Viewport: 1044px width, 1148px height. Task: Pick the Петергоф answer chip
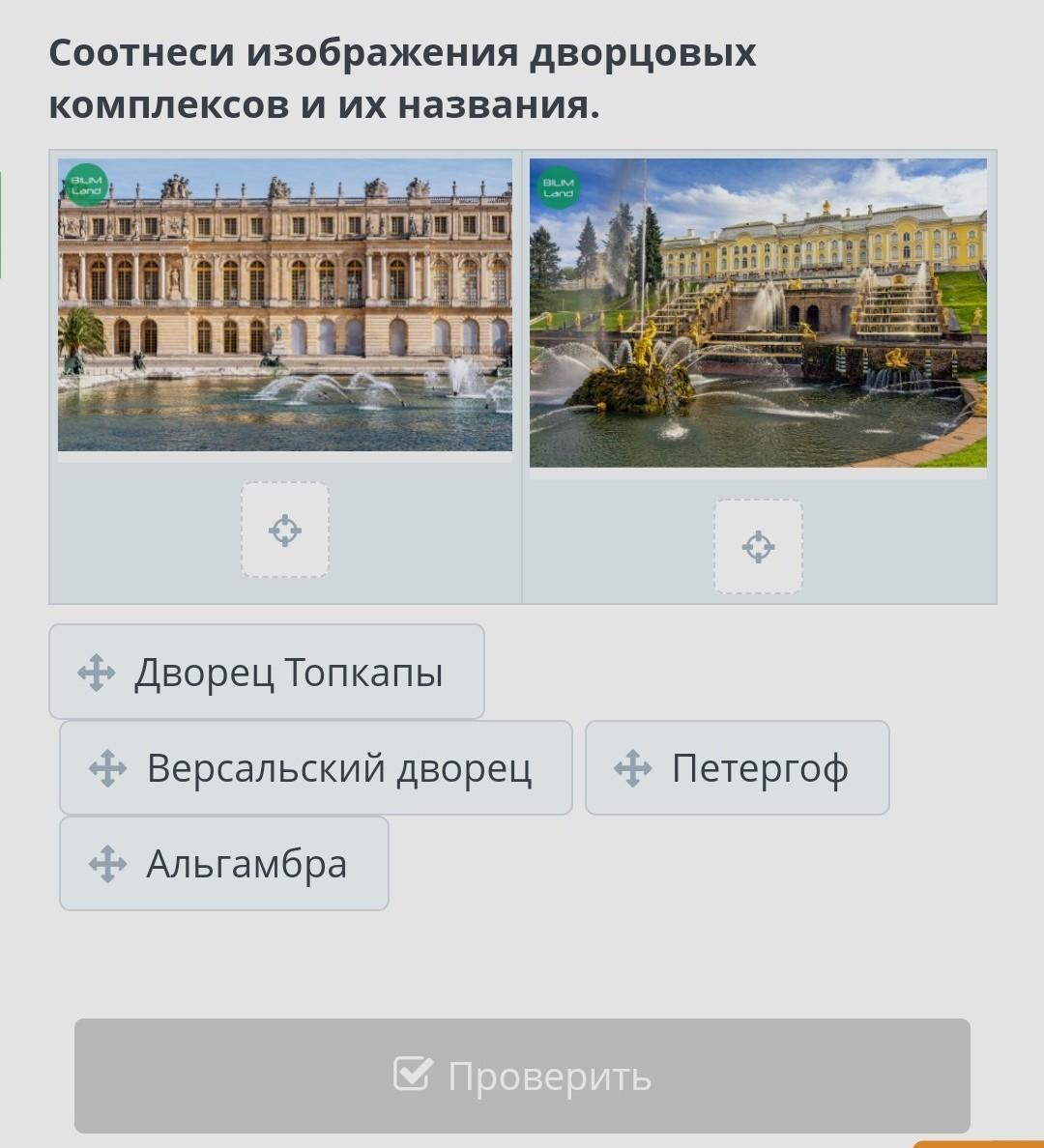point(737,768)
